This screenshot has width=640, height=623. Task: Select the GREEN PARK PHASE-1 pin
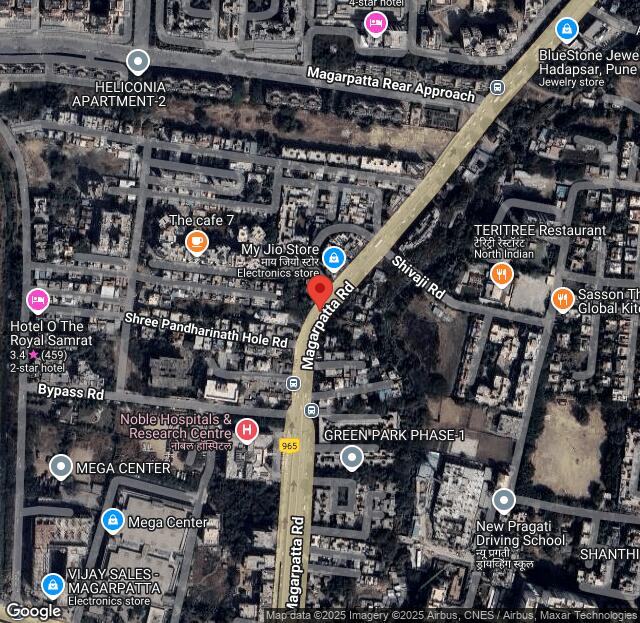click(x=351, y=458)
